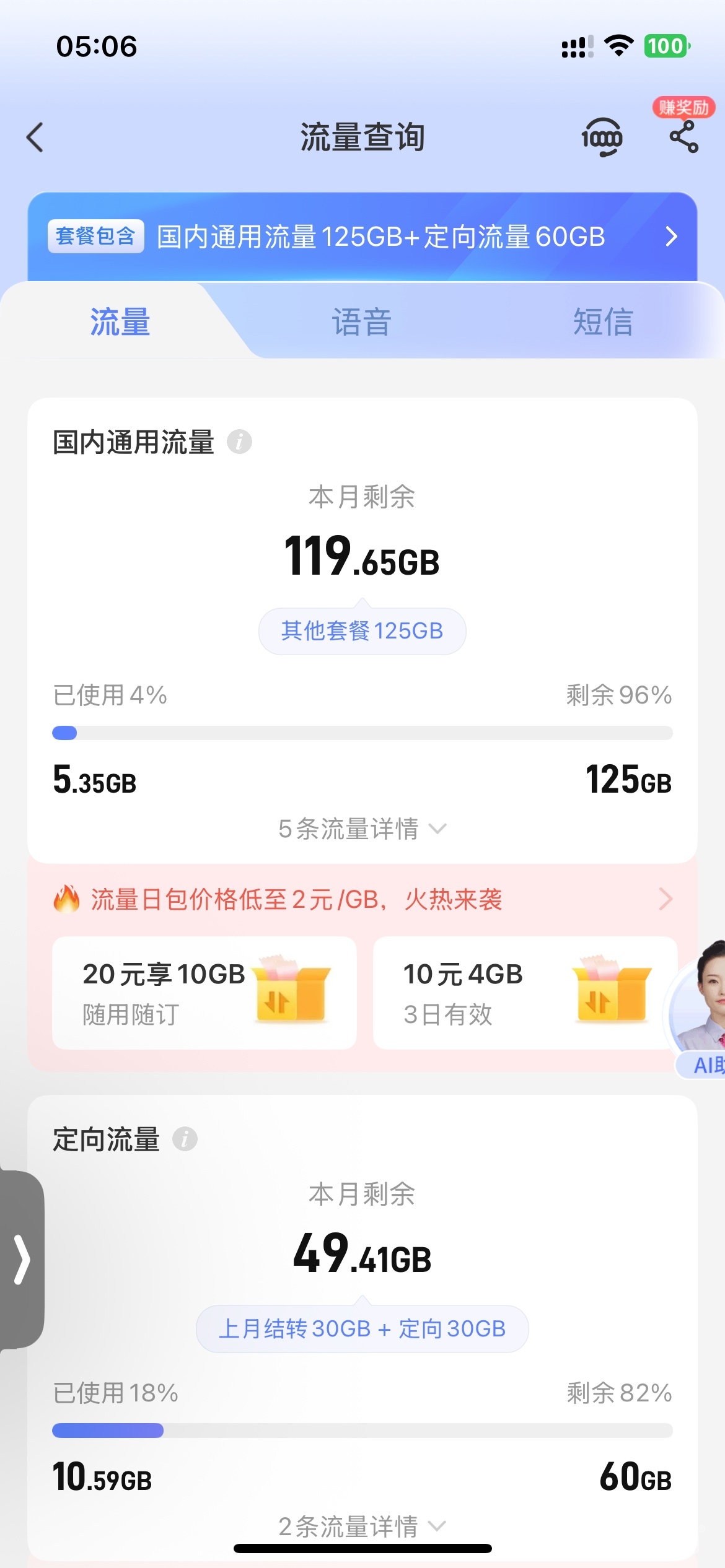This screenshot has height=1568, width=725.
Task: Open the customer service headset icon
Action: point(602,137)
